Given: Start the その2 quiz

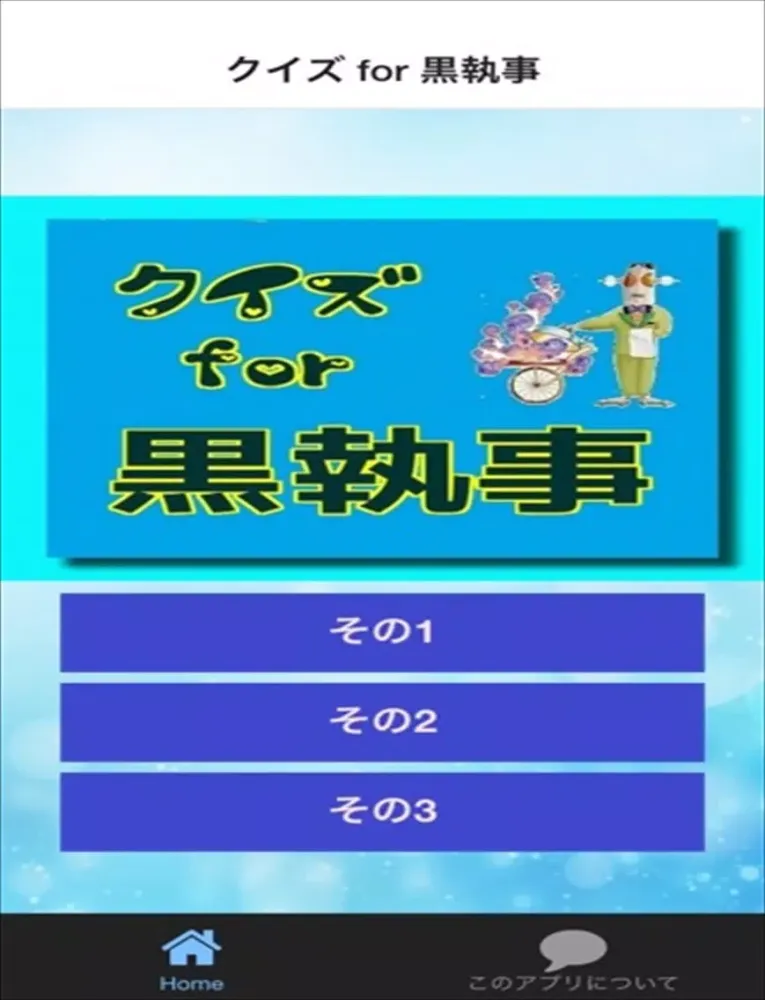Looking at the screenshot, I should pos(382,722).
